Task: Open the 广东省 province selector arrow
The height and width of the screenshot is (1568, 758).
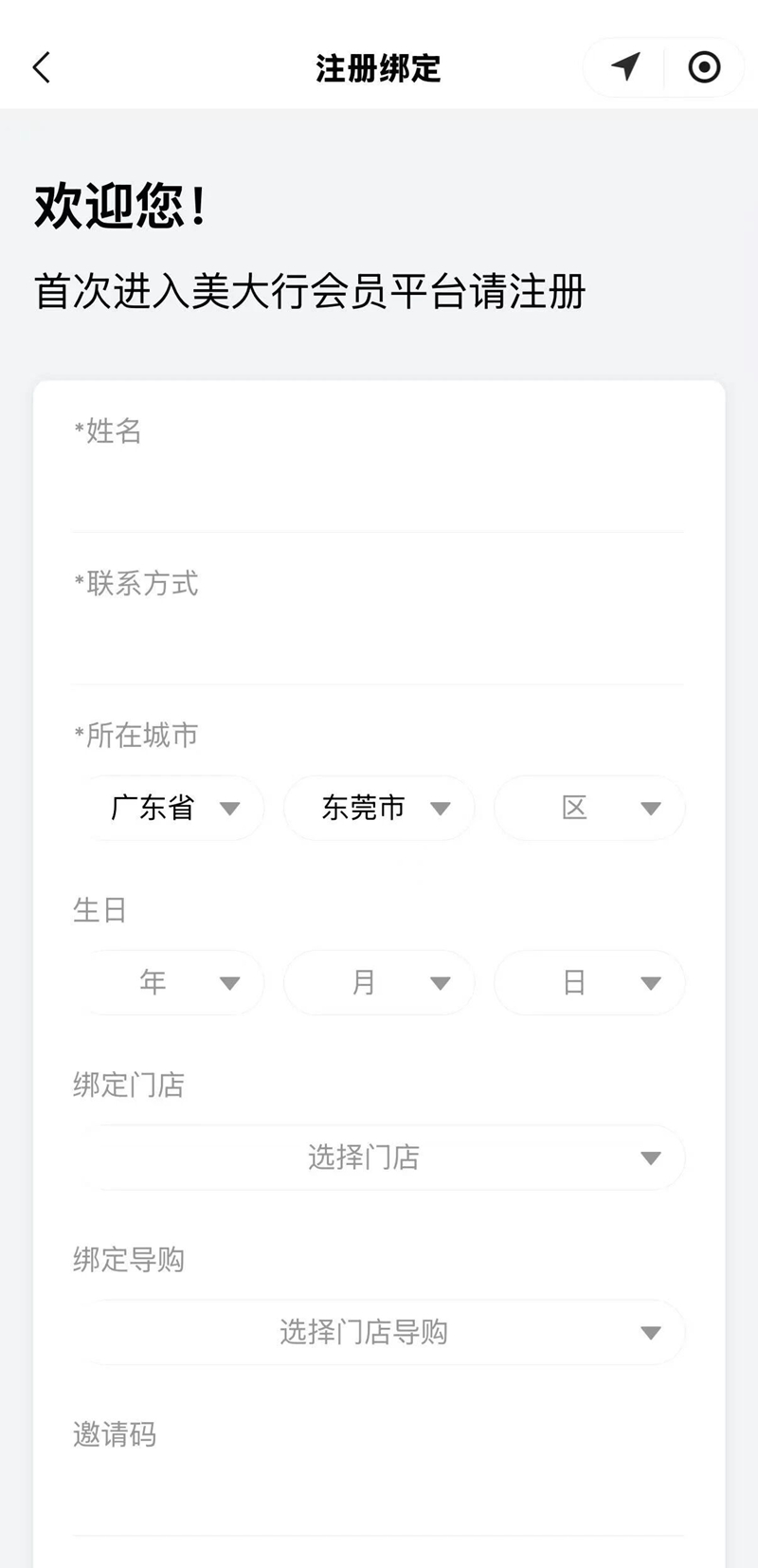Action: (x=230, y=808)
